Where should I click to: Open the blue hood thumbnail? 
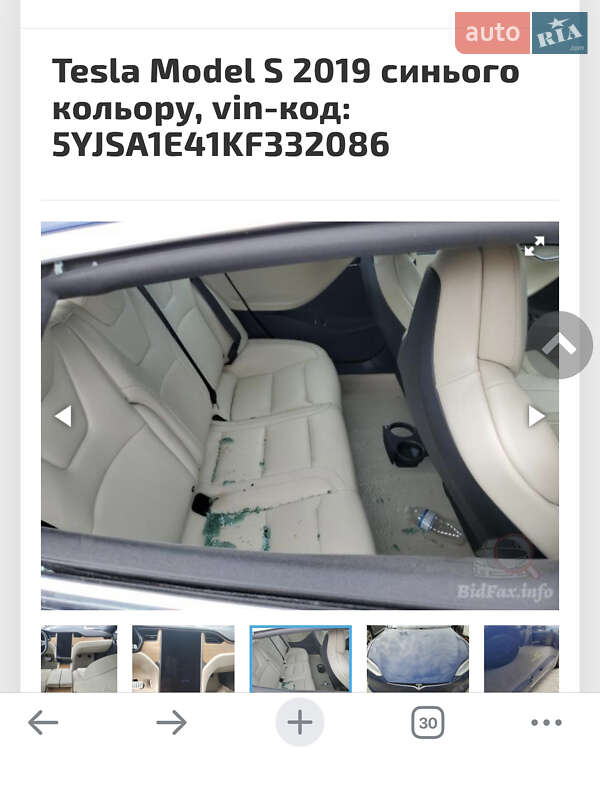click(x=417, y=658)
